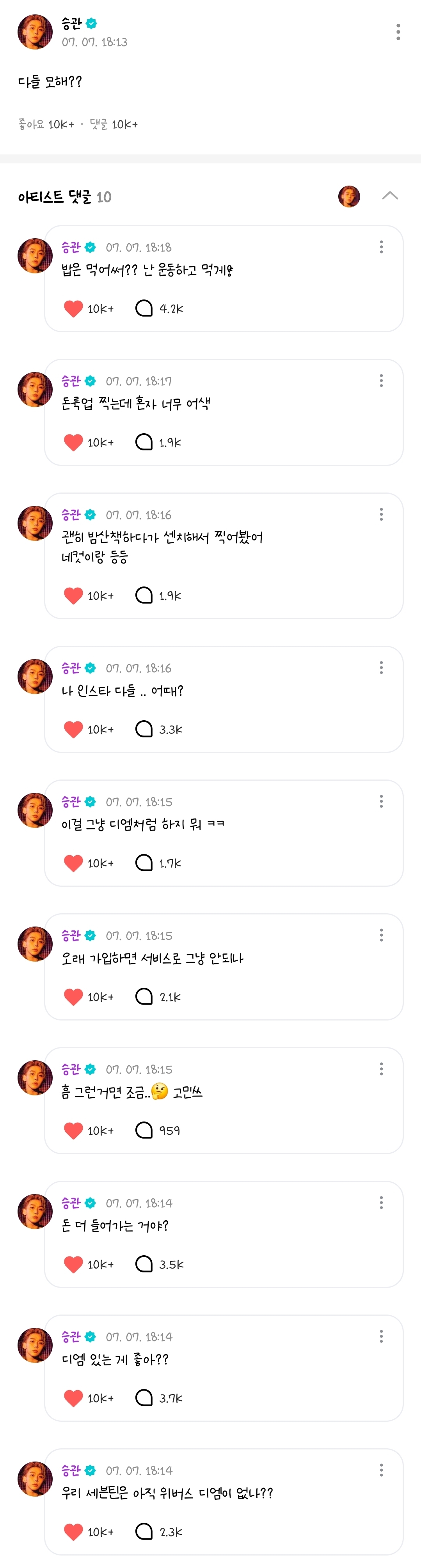The image size is (421, 1568).
Task: Open options for 우리 세븐틴은 아직 위버스 comment
Action: (382, 1471)
